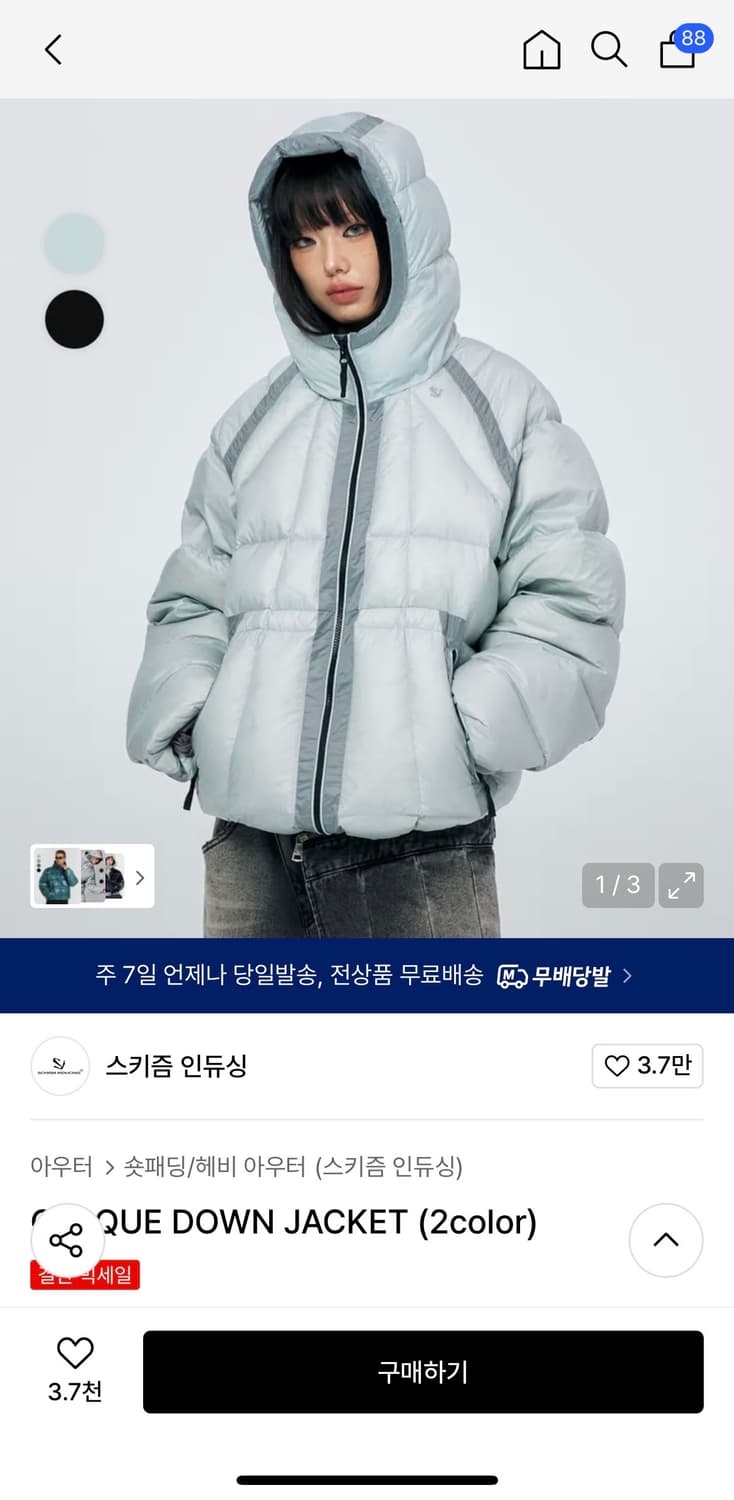
Task: Open the share options icon
Action: [x=66, y=1240]
